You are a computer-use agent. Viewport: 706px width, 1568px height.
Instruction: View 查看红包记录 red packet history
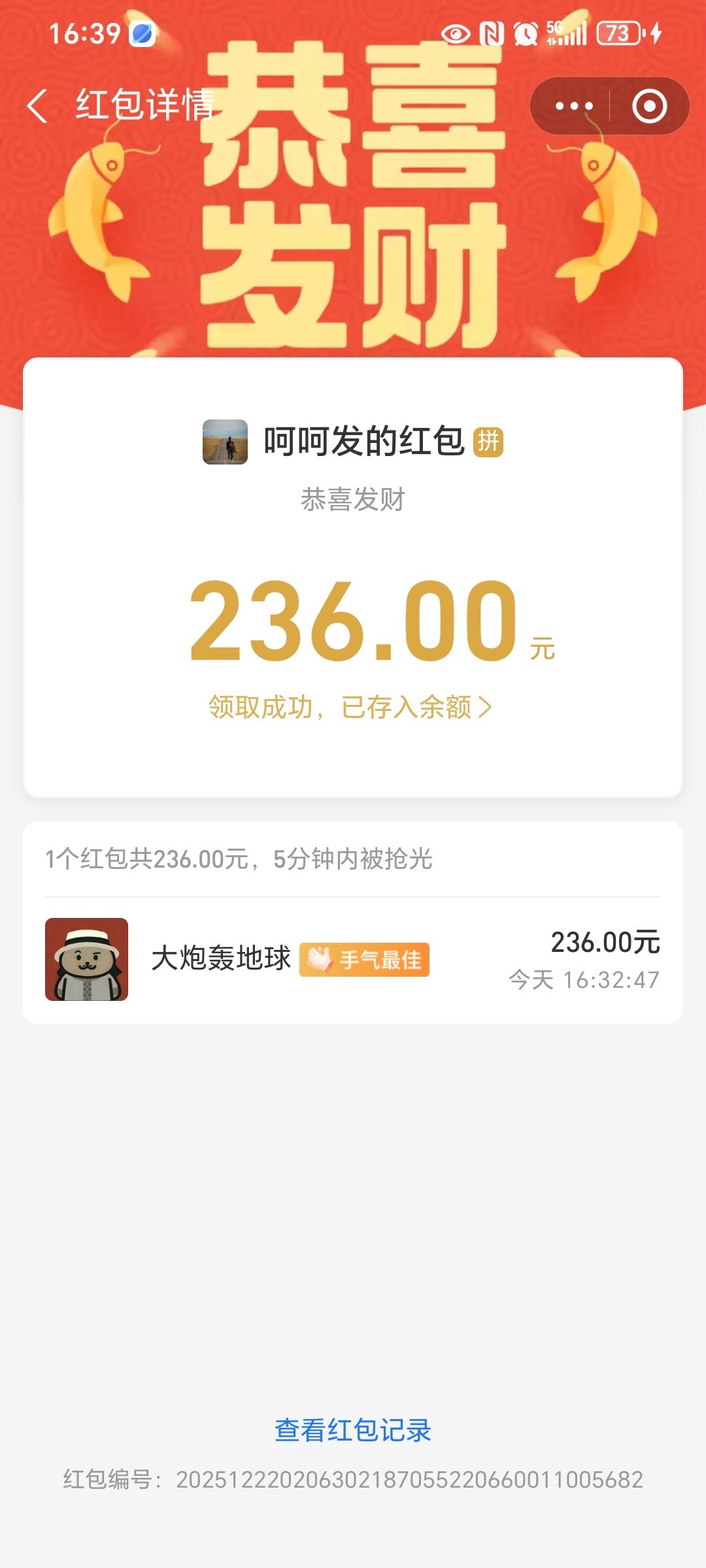point(352,1430)
